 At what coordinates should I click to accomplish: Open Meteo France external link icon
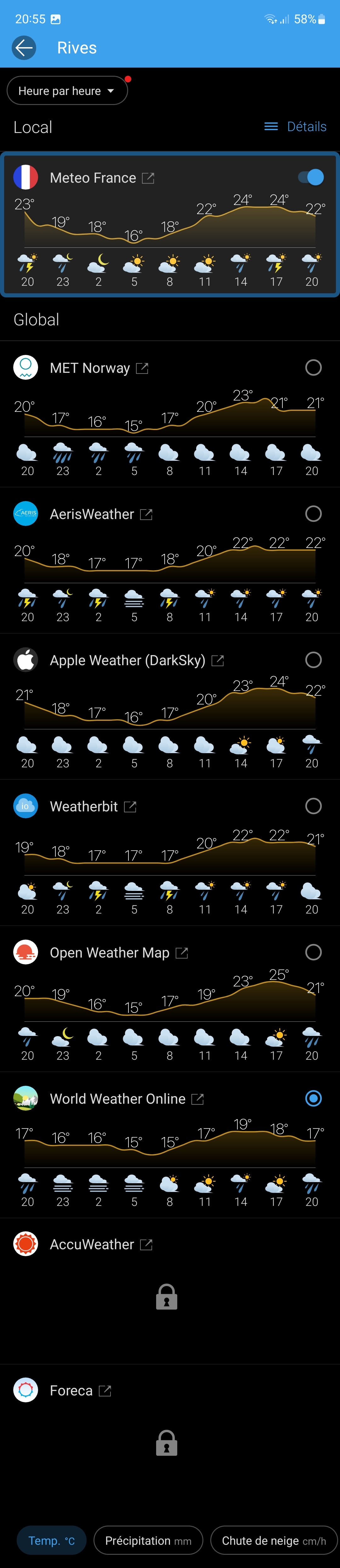coord(148,178)
